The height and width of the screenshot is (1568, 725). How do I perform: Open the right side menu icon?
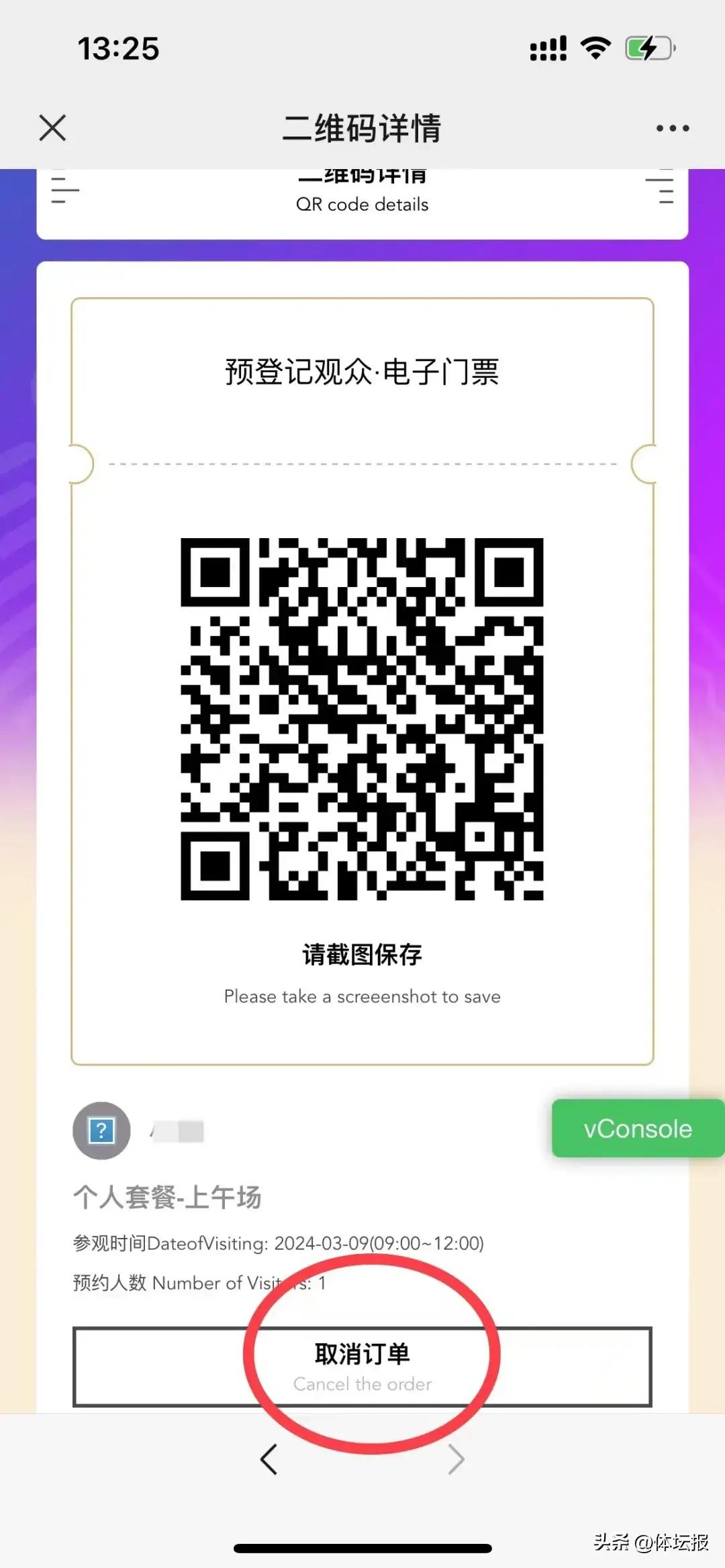pyautogui.click(x=660, y=191)
